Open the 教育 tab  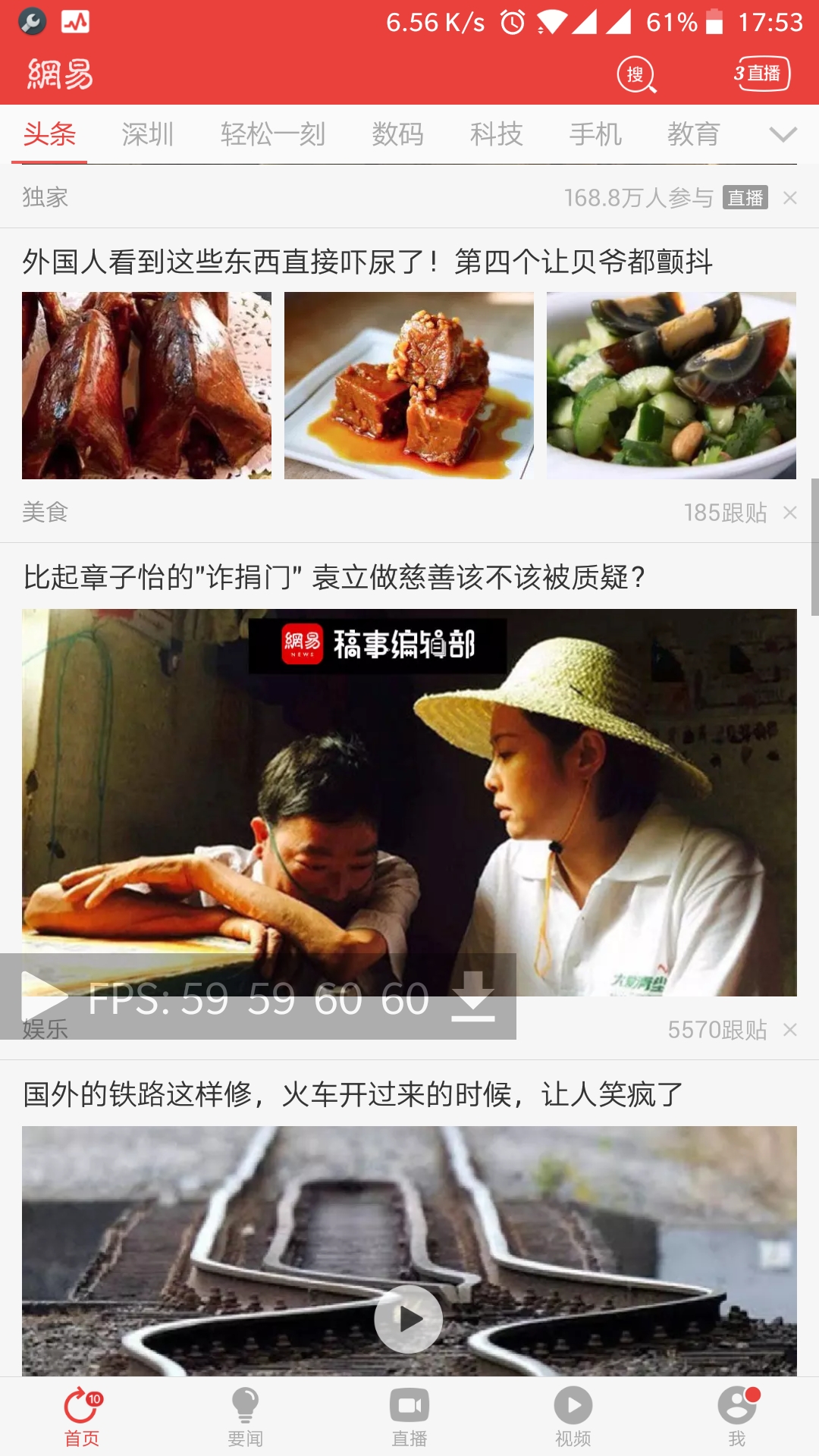(x=694, y=134)
